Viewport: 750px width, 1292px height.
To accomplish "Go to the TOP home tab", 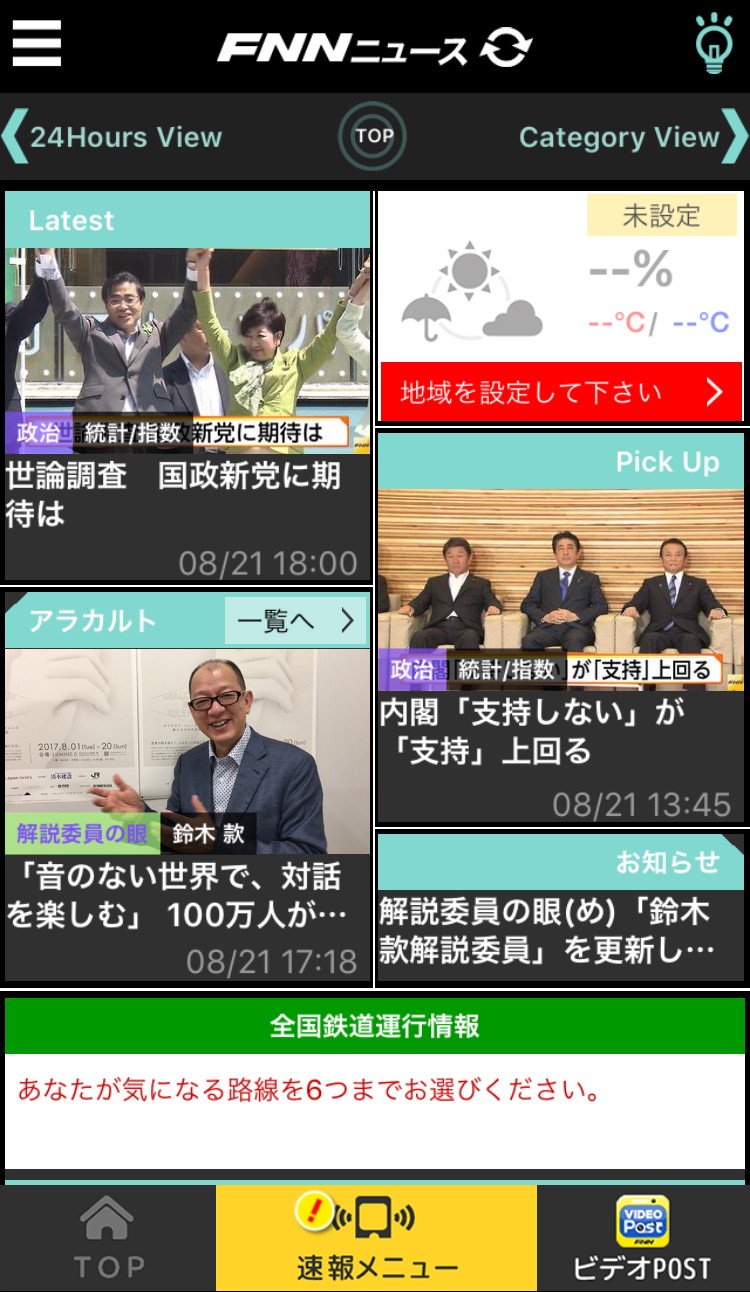I will click(x=108, y=1240).
